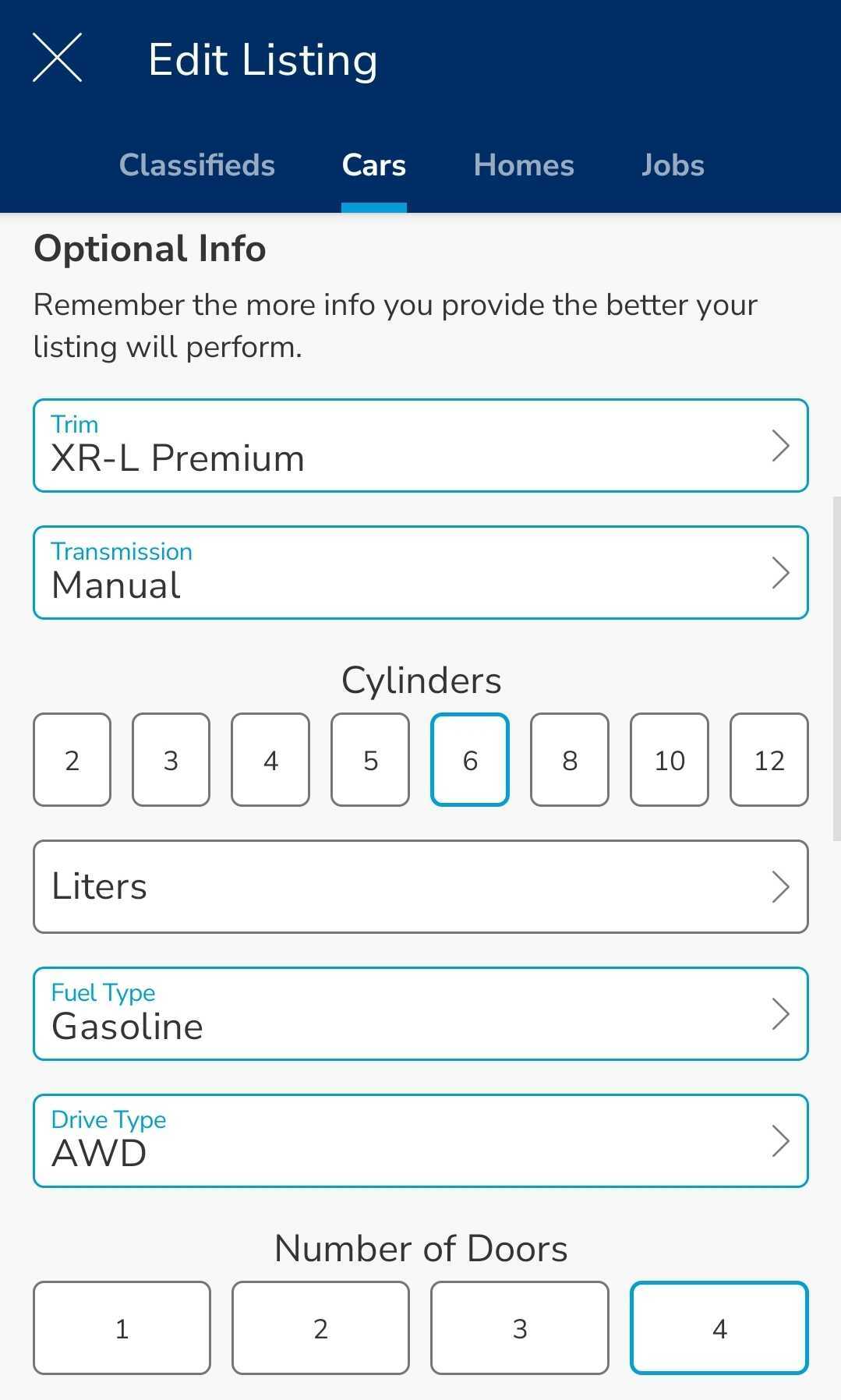Screen dimensions: 841x1400
Task: Deselect the 6 cylinders option
Action: click(x=470, y=760)
